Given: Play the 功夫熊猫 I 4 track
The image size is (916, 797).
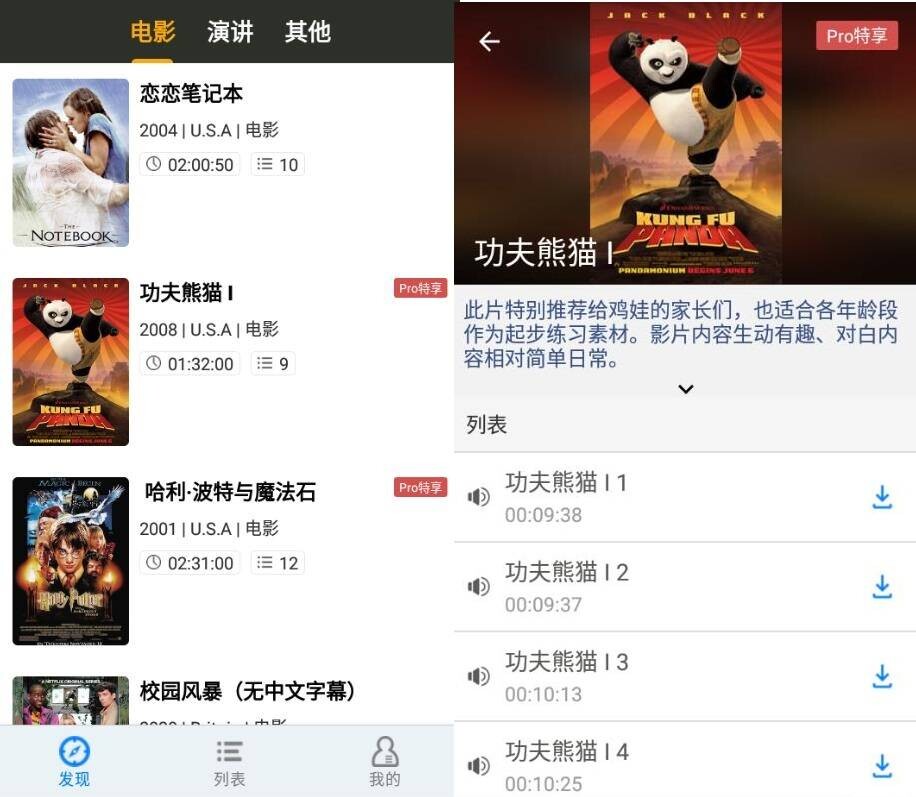Looking at the screenshot, I should [566, 764].
